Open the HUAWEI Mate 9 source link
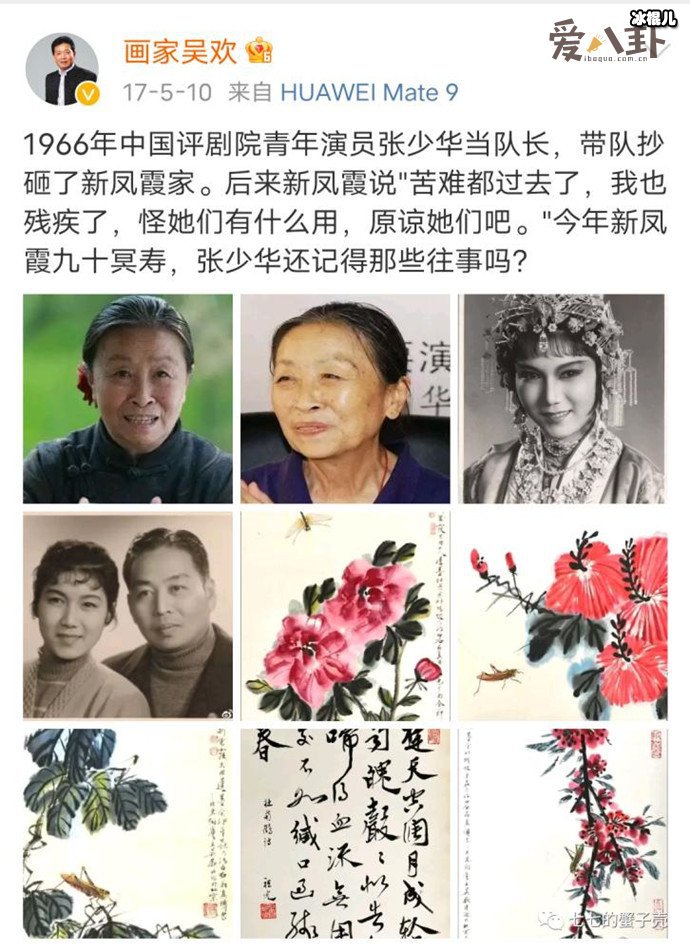The image size is (690, 950). [369, 92]
